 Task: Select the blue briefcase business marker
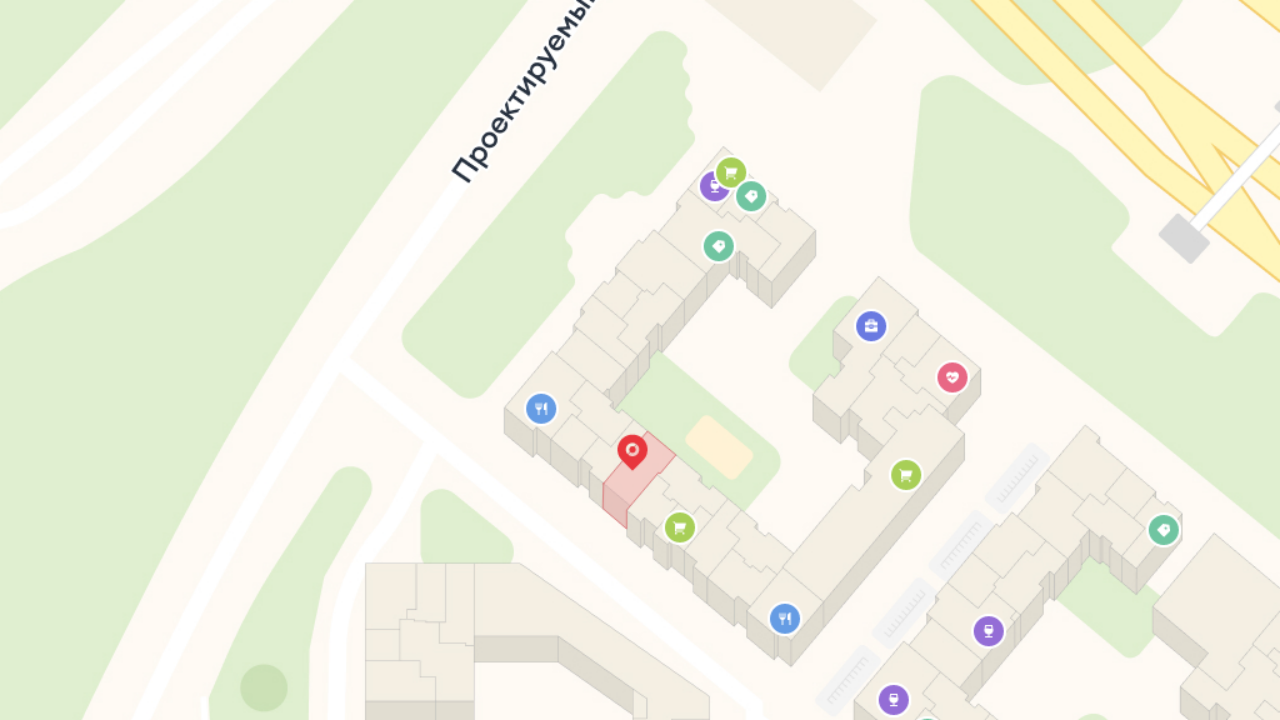pos(871,326)
